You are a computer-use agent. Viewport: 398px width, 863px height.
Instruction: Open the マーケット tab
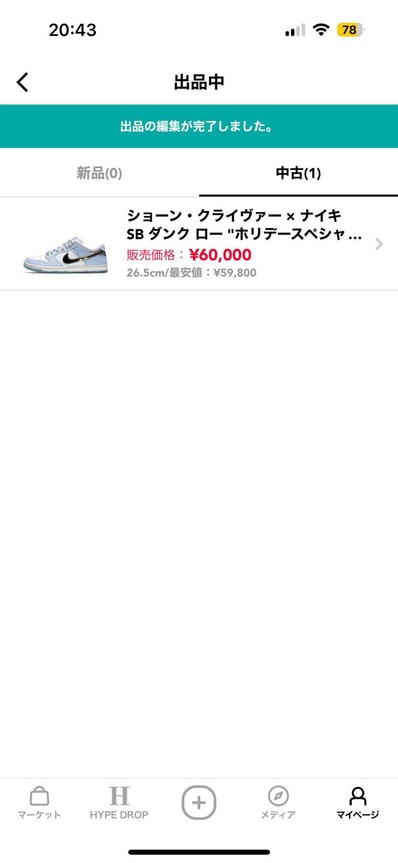click(x=39, y=803)
